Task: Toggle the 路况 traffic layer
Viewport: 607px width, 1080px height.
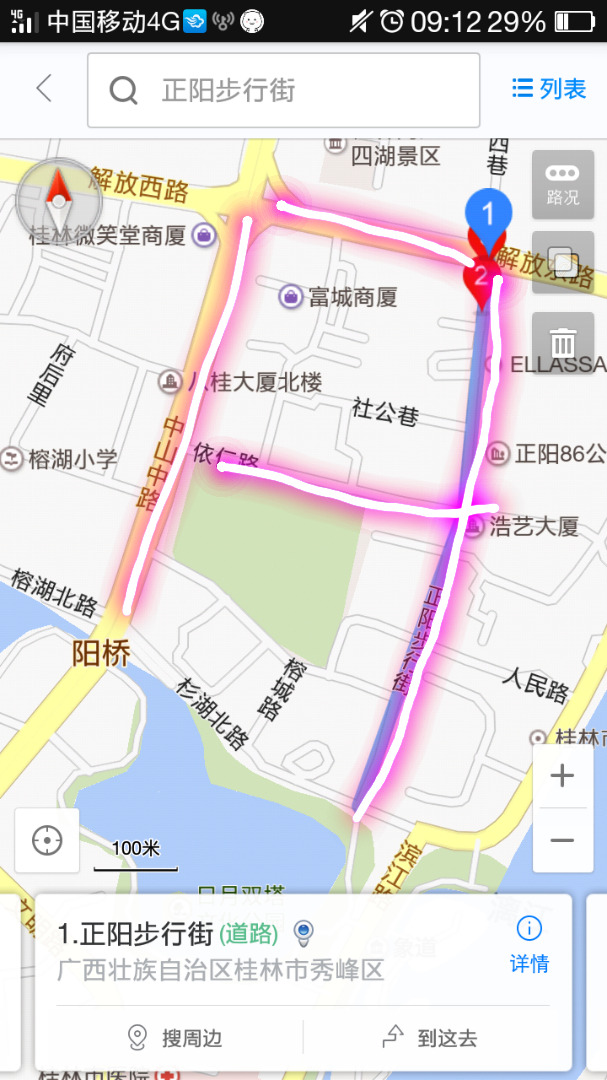Action: point(563,184)
